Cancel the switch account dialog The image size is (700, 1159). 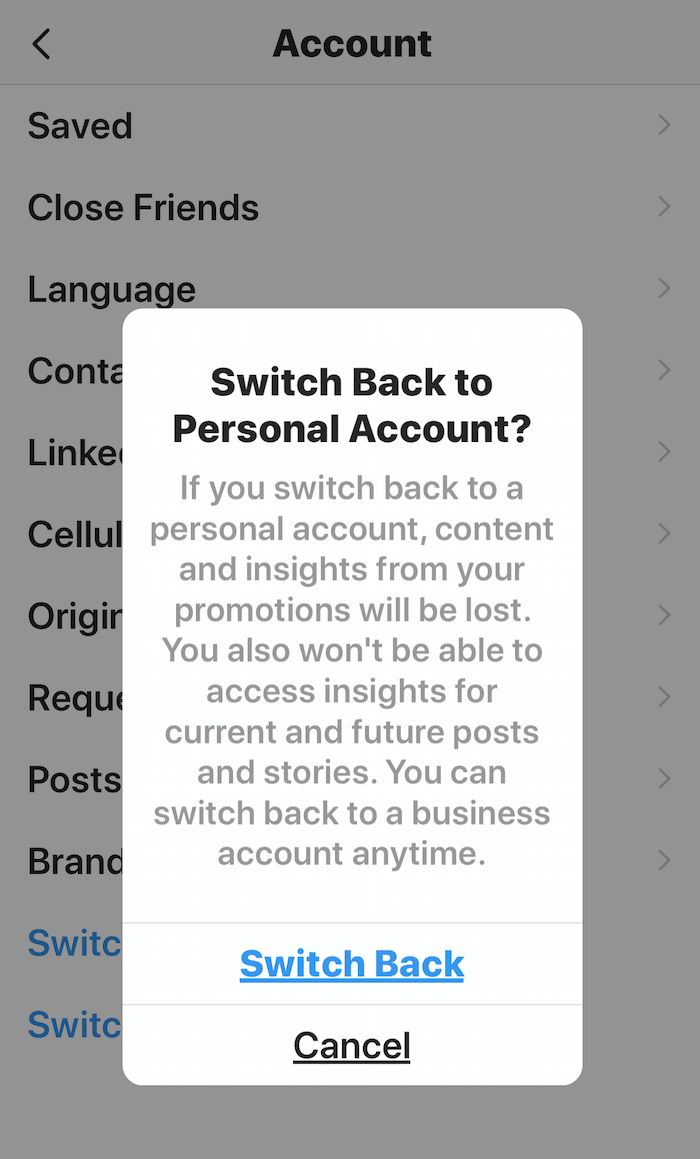pyautogui.click(x=352, y=1045)
